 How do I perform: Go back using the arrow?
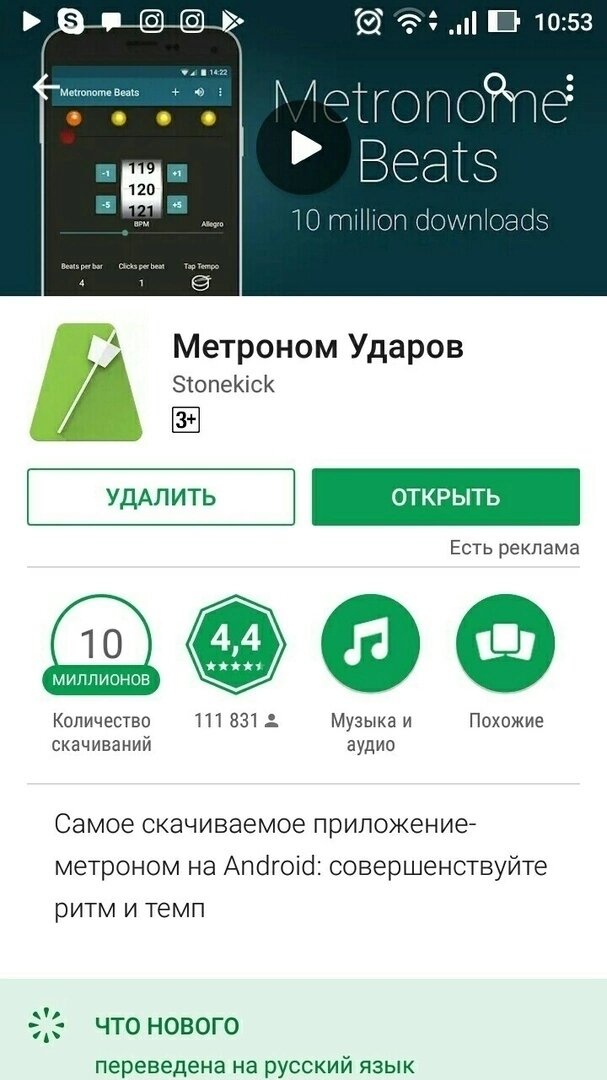47,87
